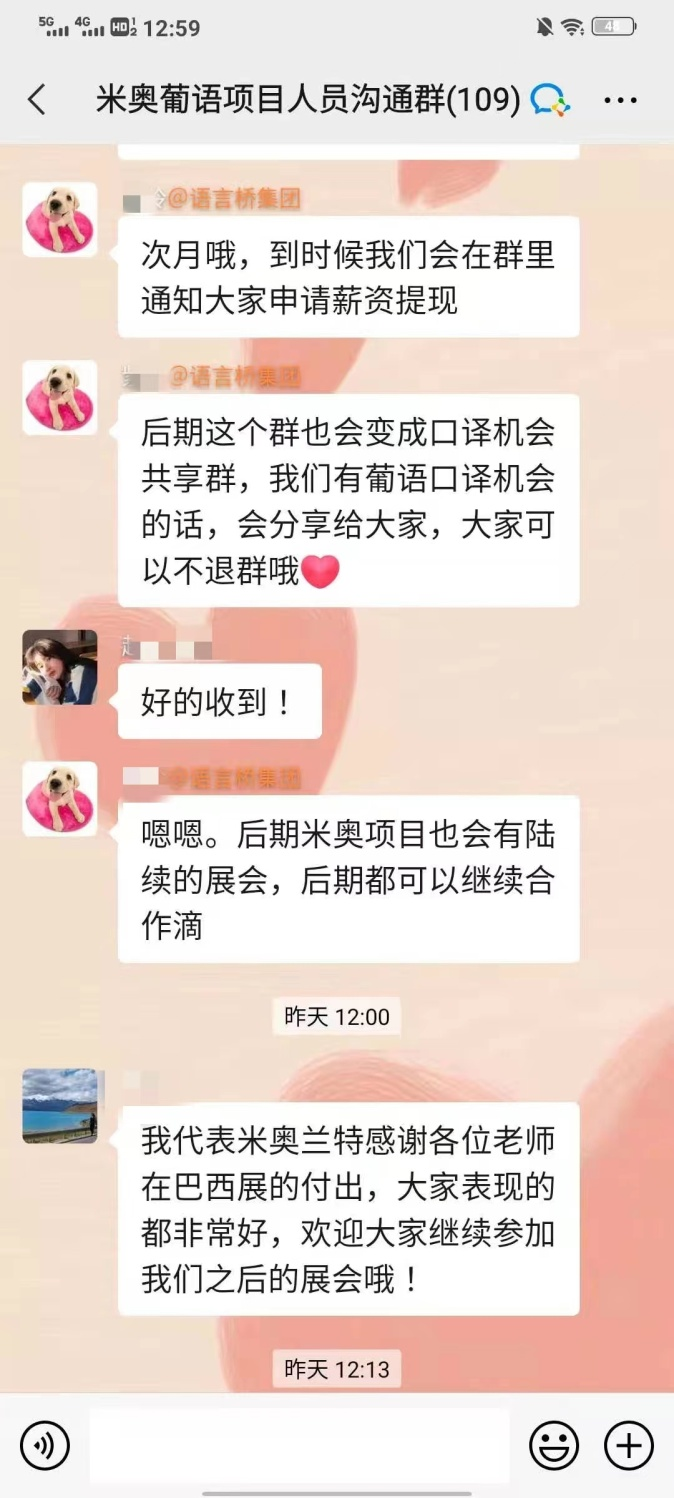
Task: Tap dog avatar beside 嗯嗯 message
Action: (x=60, y=799)
